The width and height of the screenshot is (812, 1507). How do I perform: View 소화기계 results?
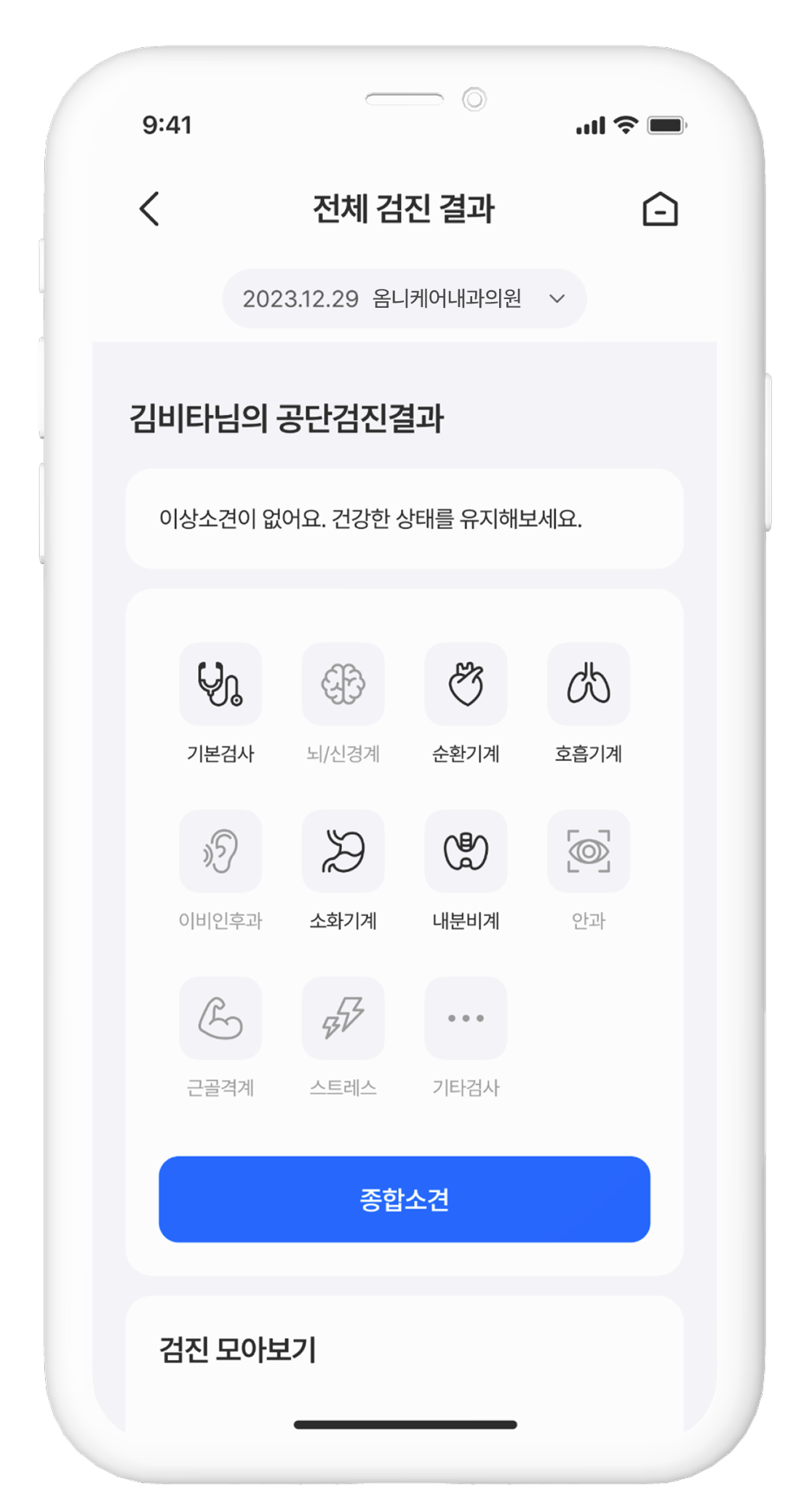tap(343, 851)
